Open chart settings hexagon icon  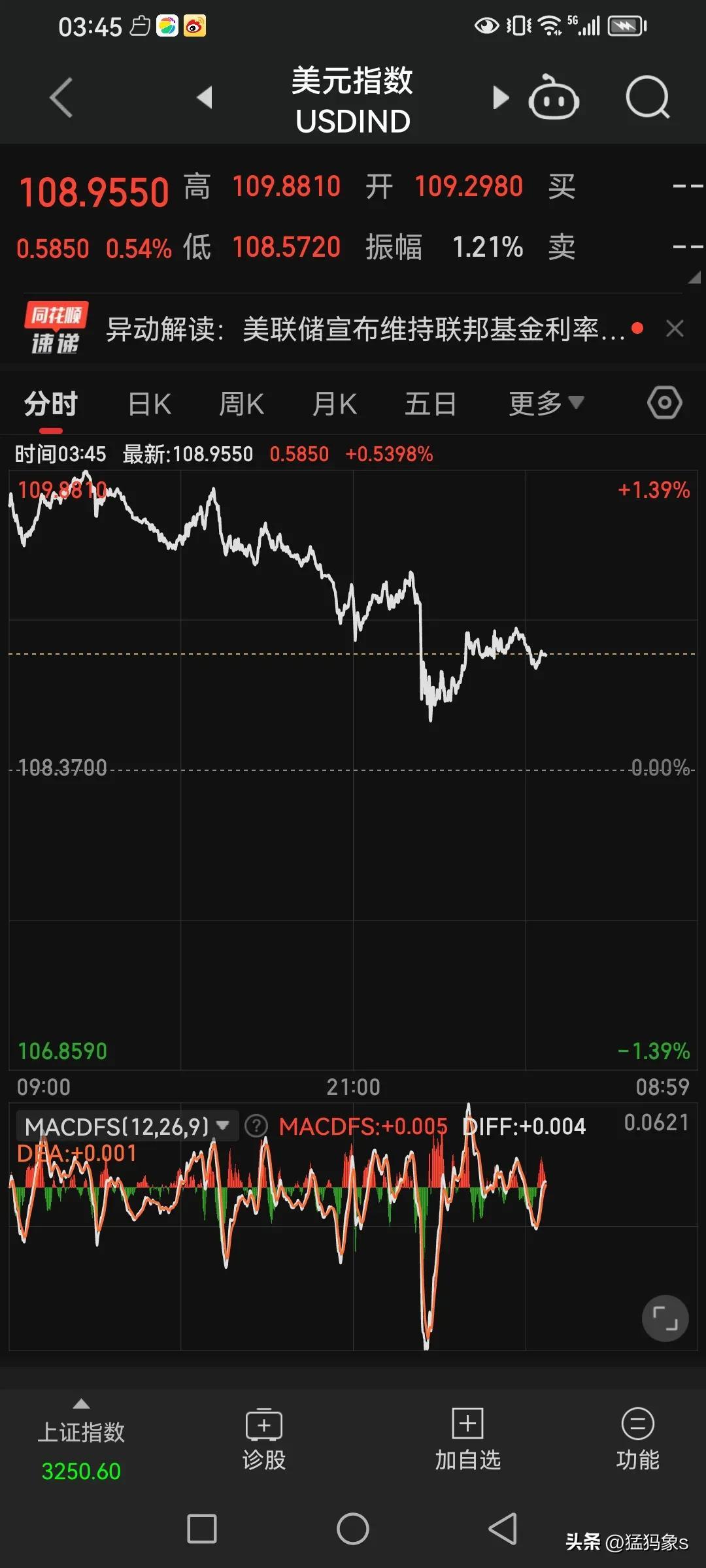664,402
